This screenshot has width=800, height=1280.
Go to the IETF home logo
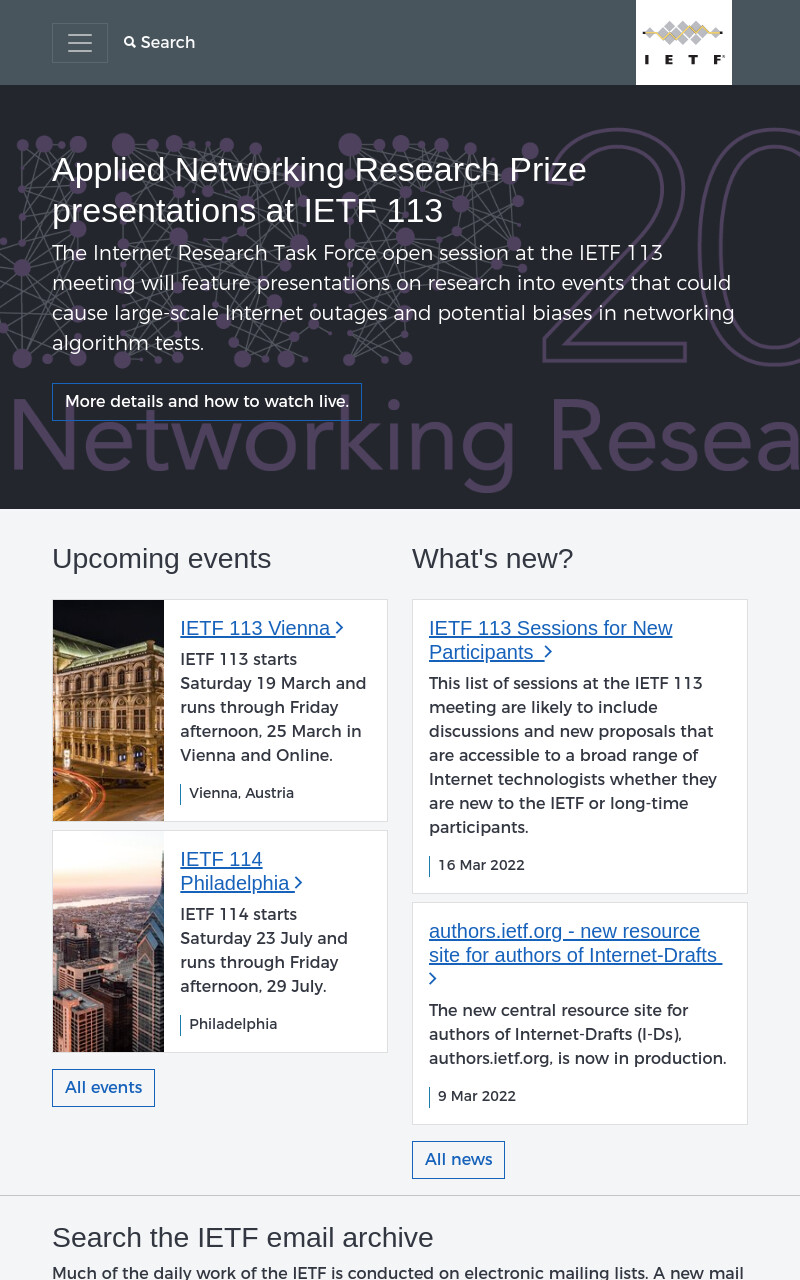pos(684,43)
